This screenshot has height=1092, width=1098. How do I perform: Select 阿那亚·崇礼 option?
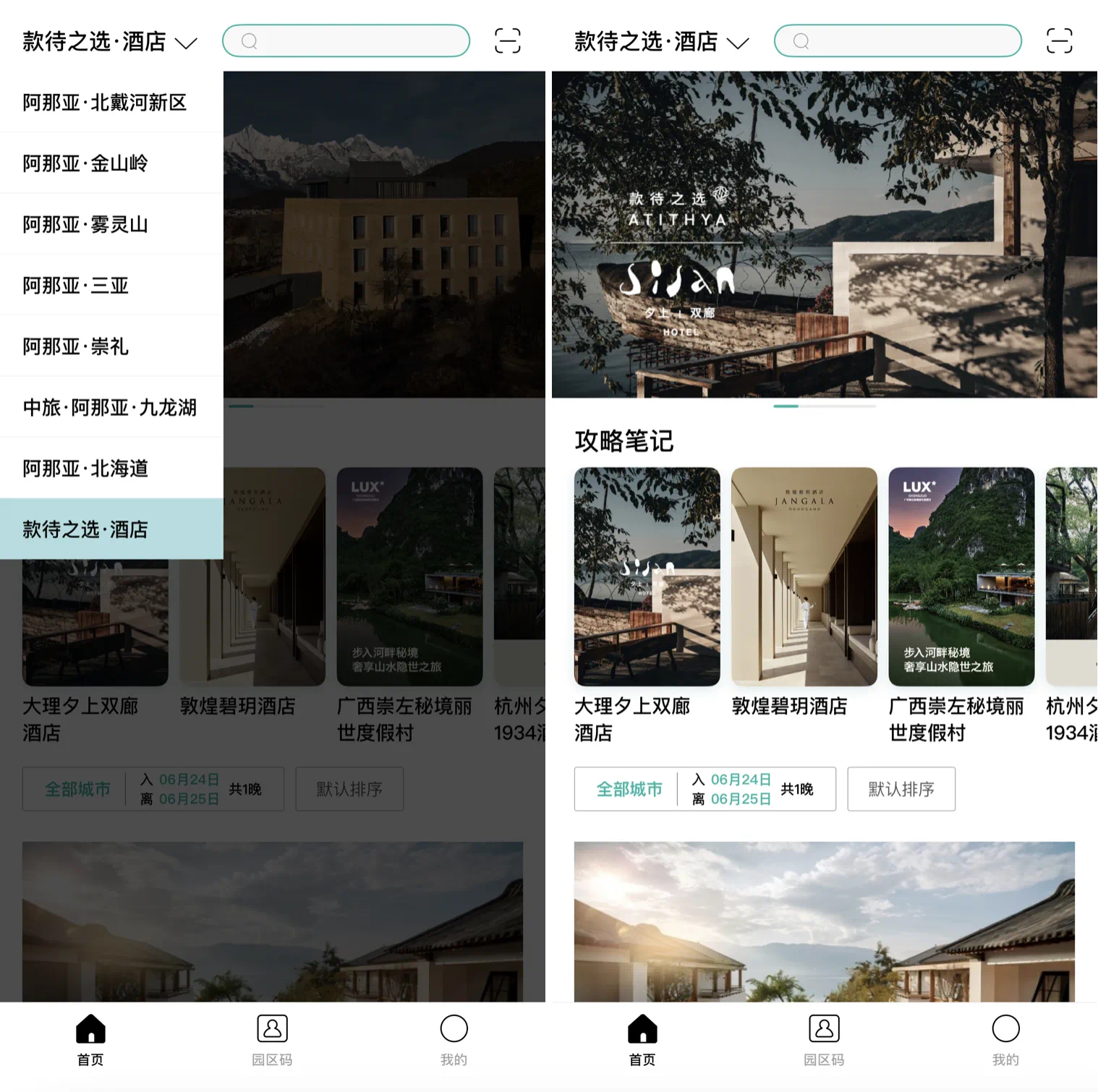tap(76, 347)
